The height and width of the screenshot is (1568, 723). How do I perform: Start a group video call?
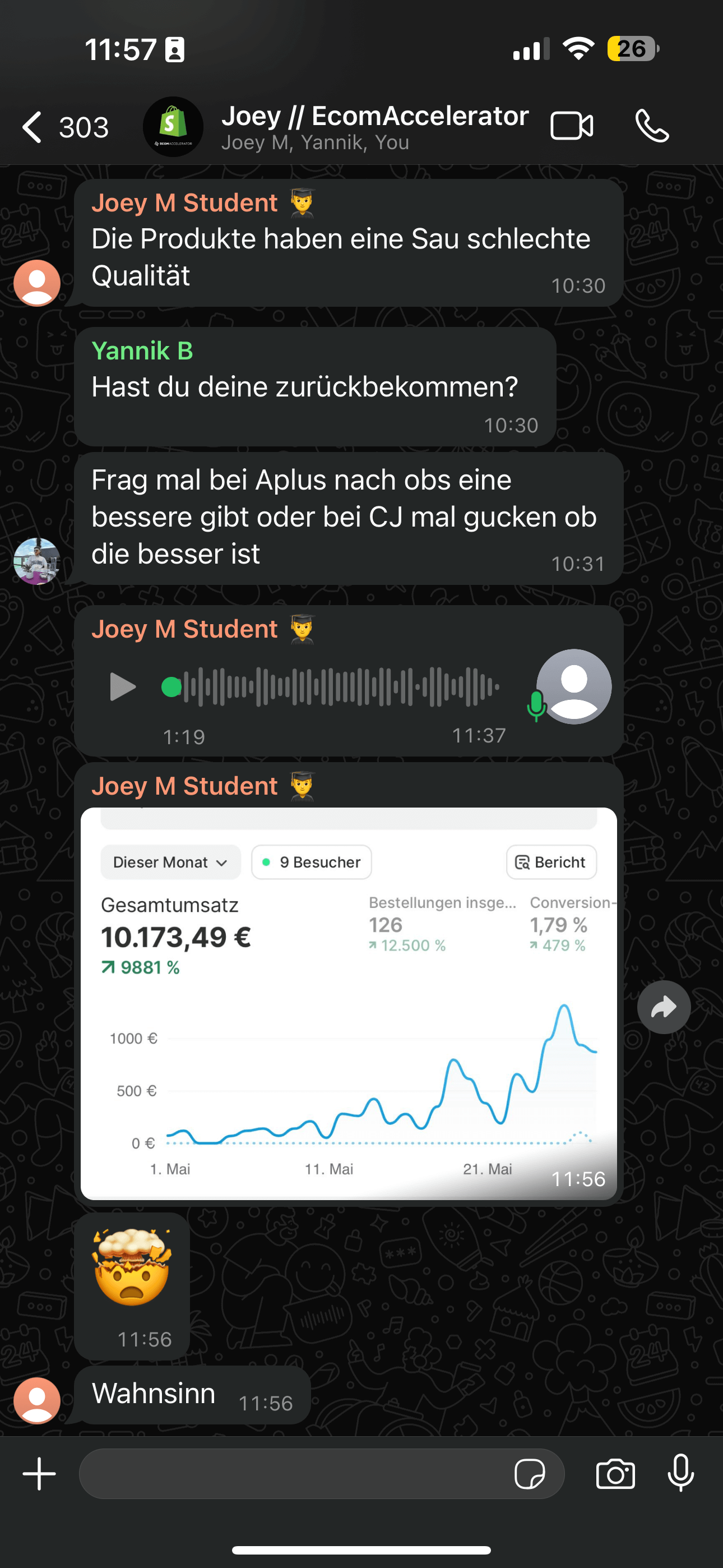572,127
